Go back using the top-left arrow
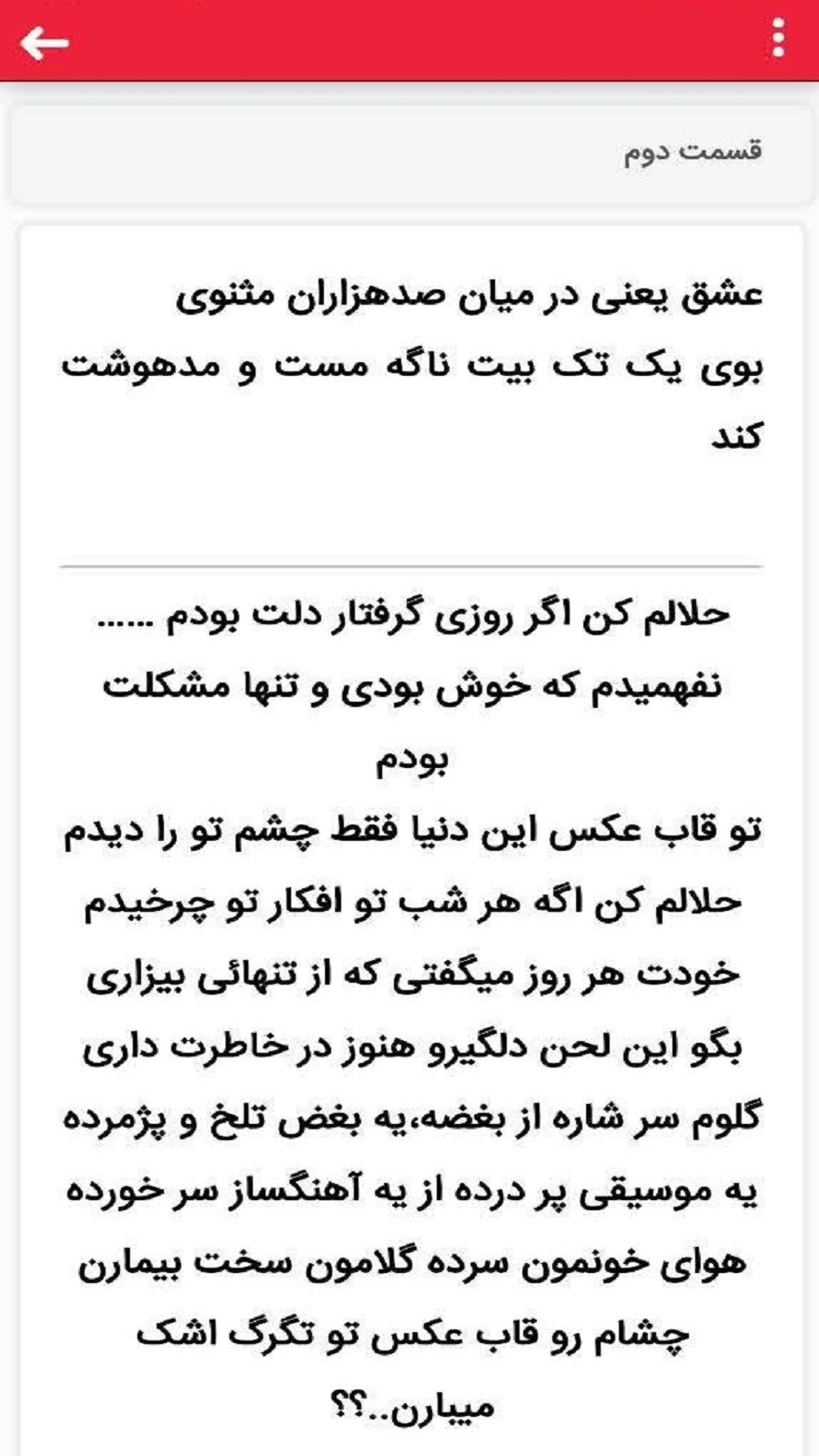819x1456 pixels. 44,42
